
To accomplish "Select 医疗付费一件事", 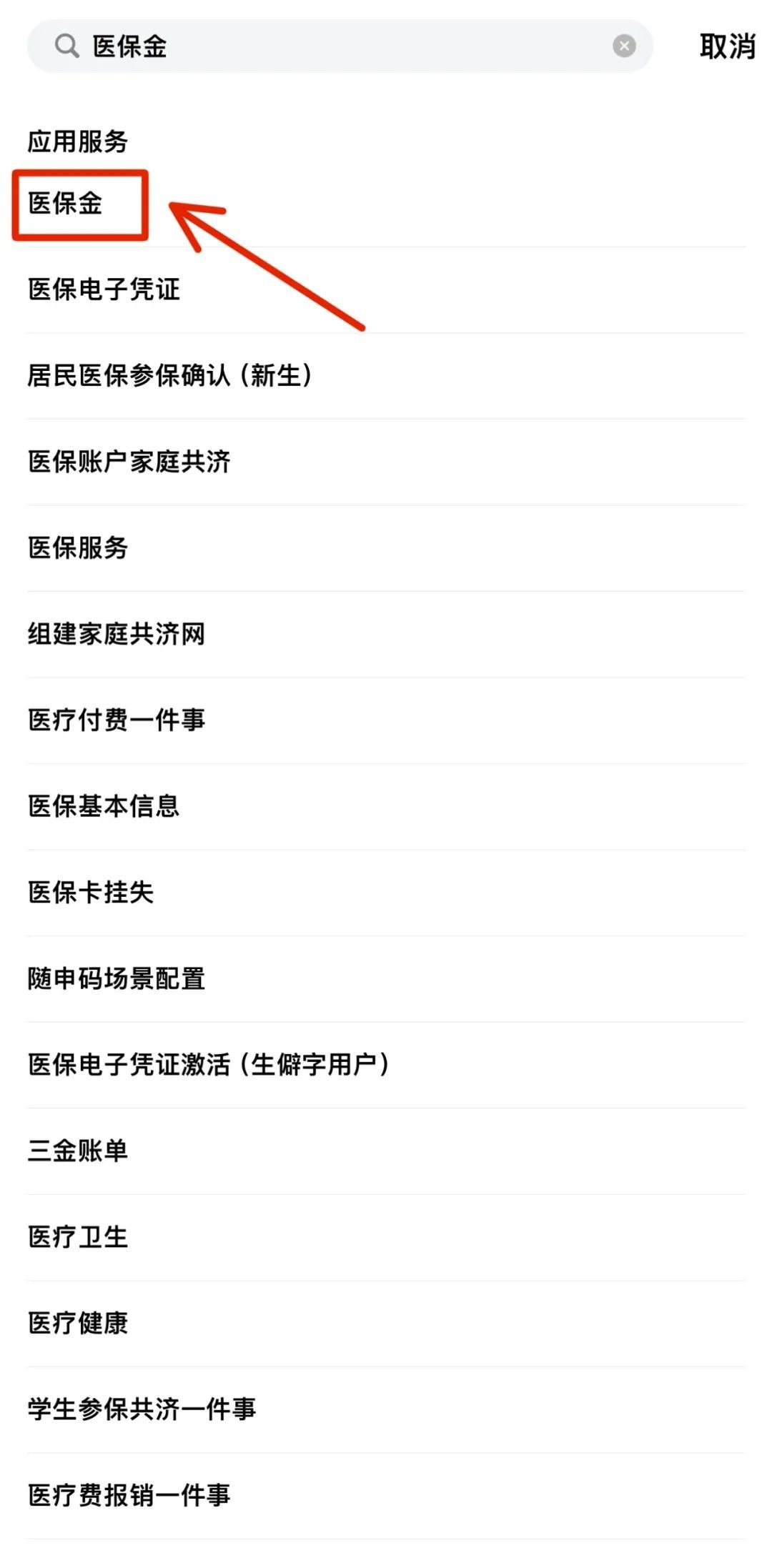I will point(117,720).
